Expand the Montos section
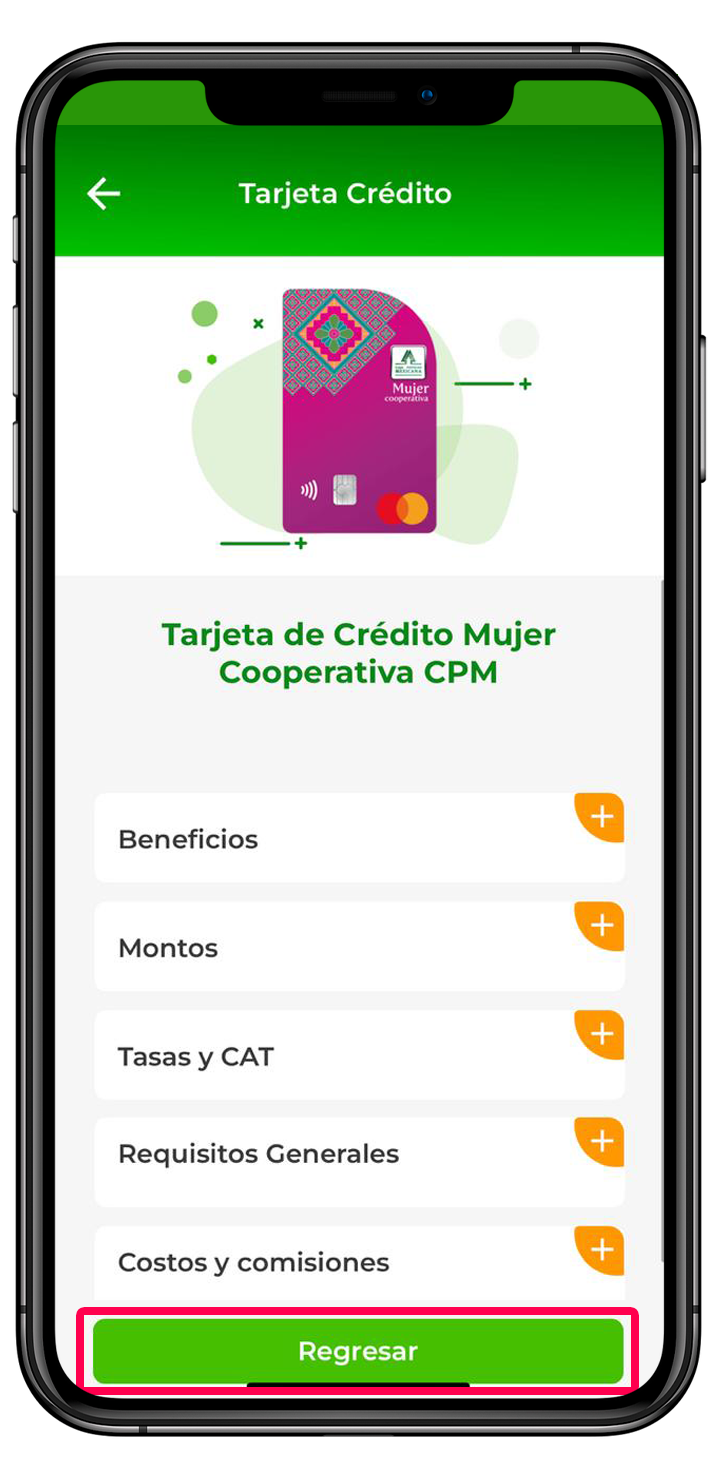720x1480 pixels. 600,926
